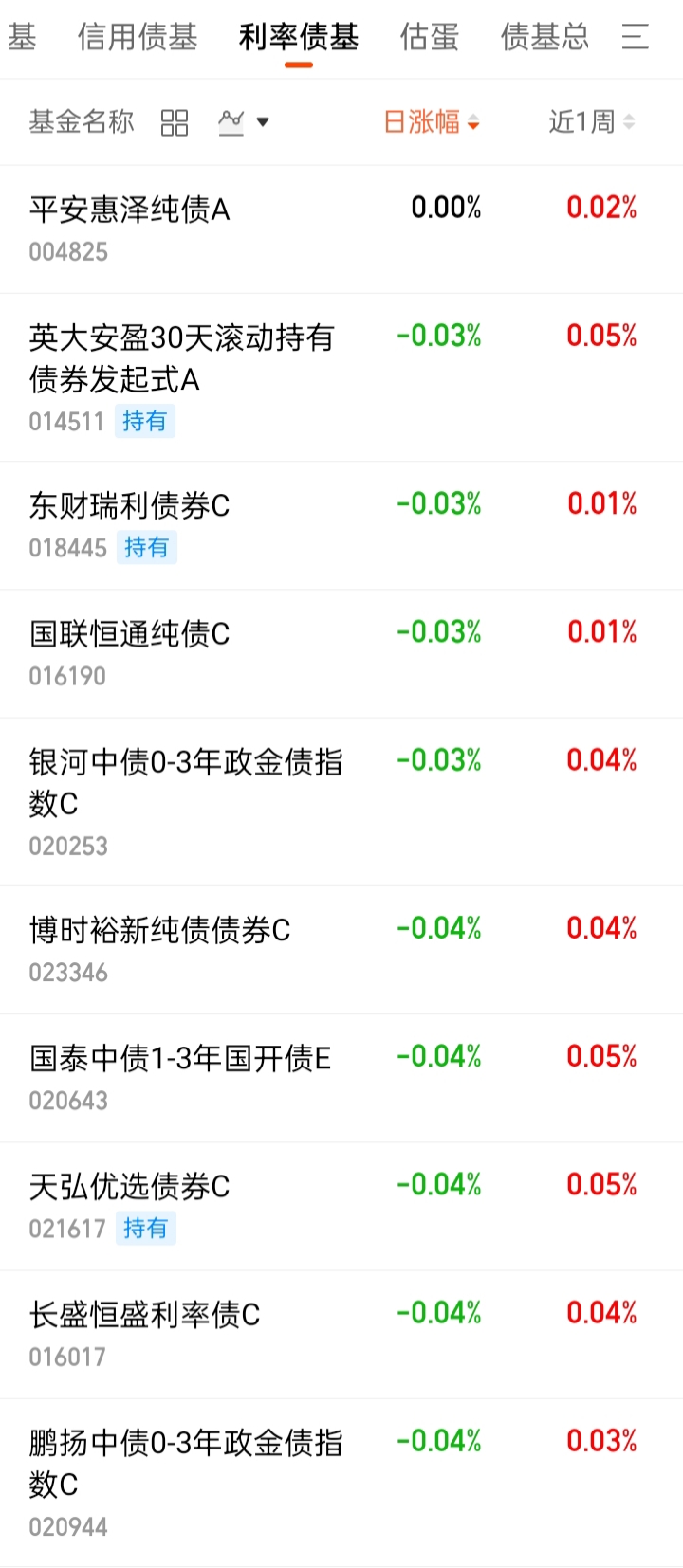The width and height of the screenshot is (683, 1568).
Task: Expand the chart type dropdown
Action: (244, 122)
